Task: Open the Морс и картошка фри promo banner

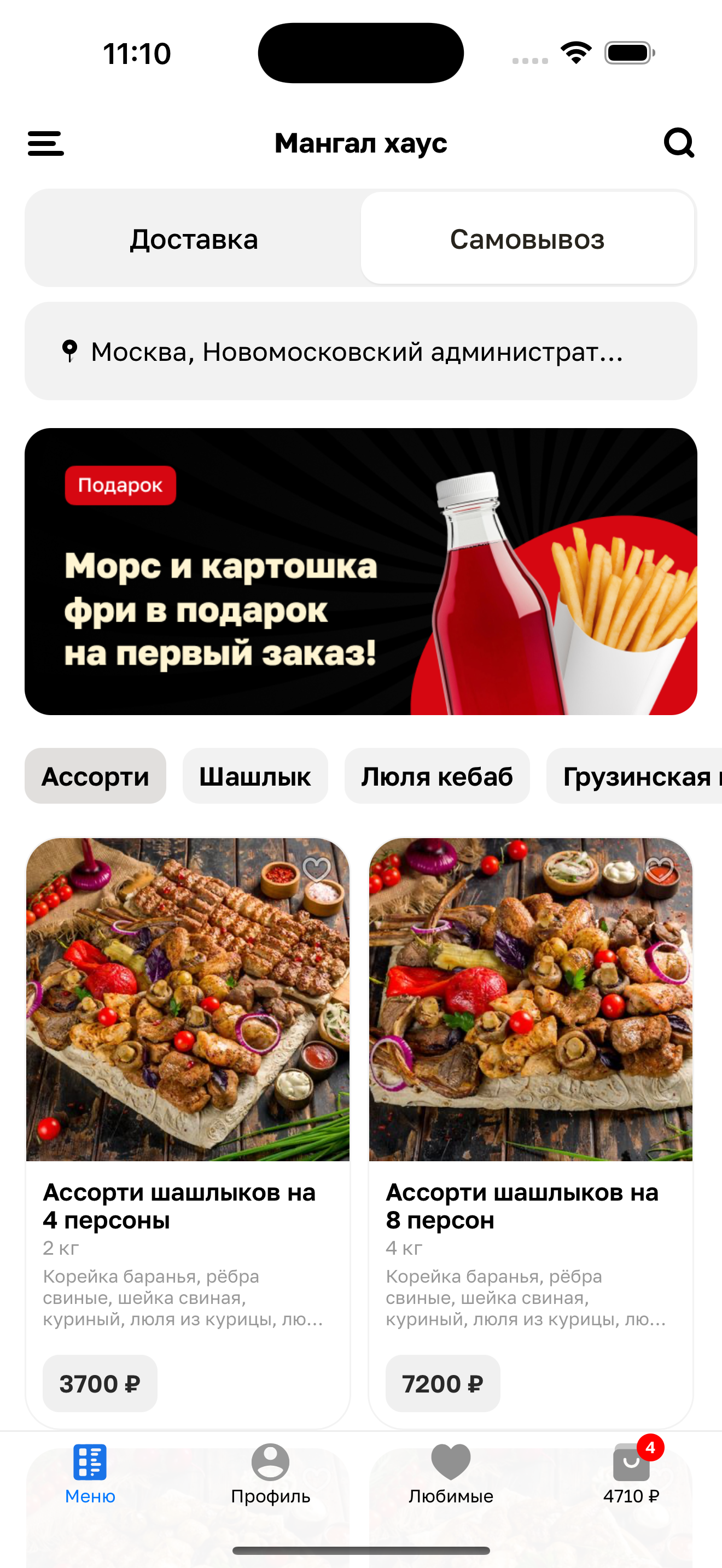Action: point(360,571)
